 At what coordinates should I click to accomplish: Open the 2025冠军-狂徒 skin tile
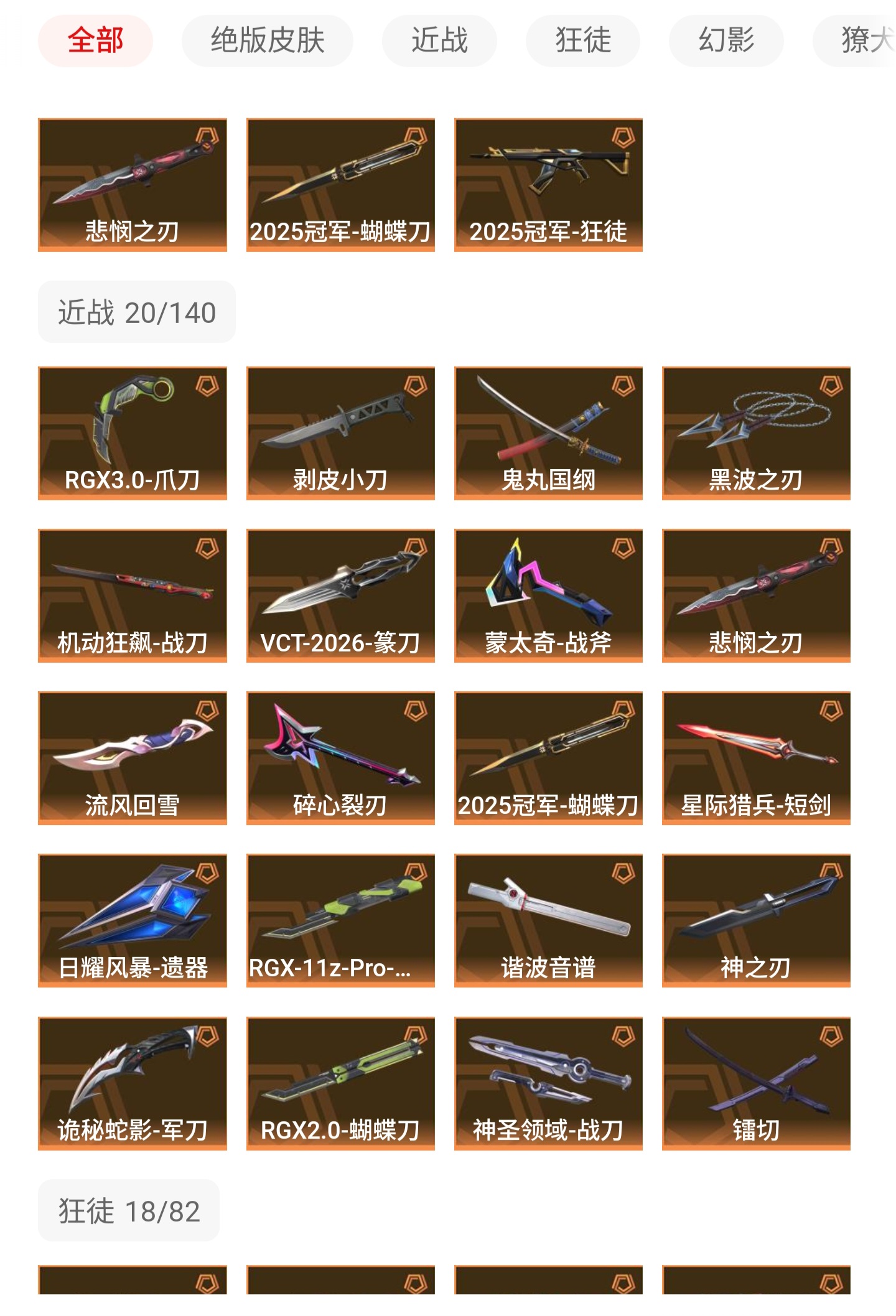548,185
